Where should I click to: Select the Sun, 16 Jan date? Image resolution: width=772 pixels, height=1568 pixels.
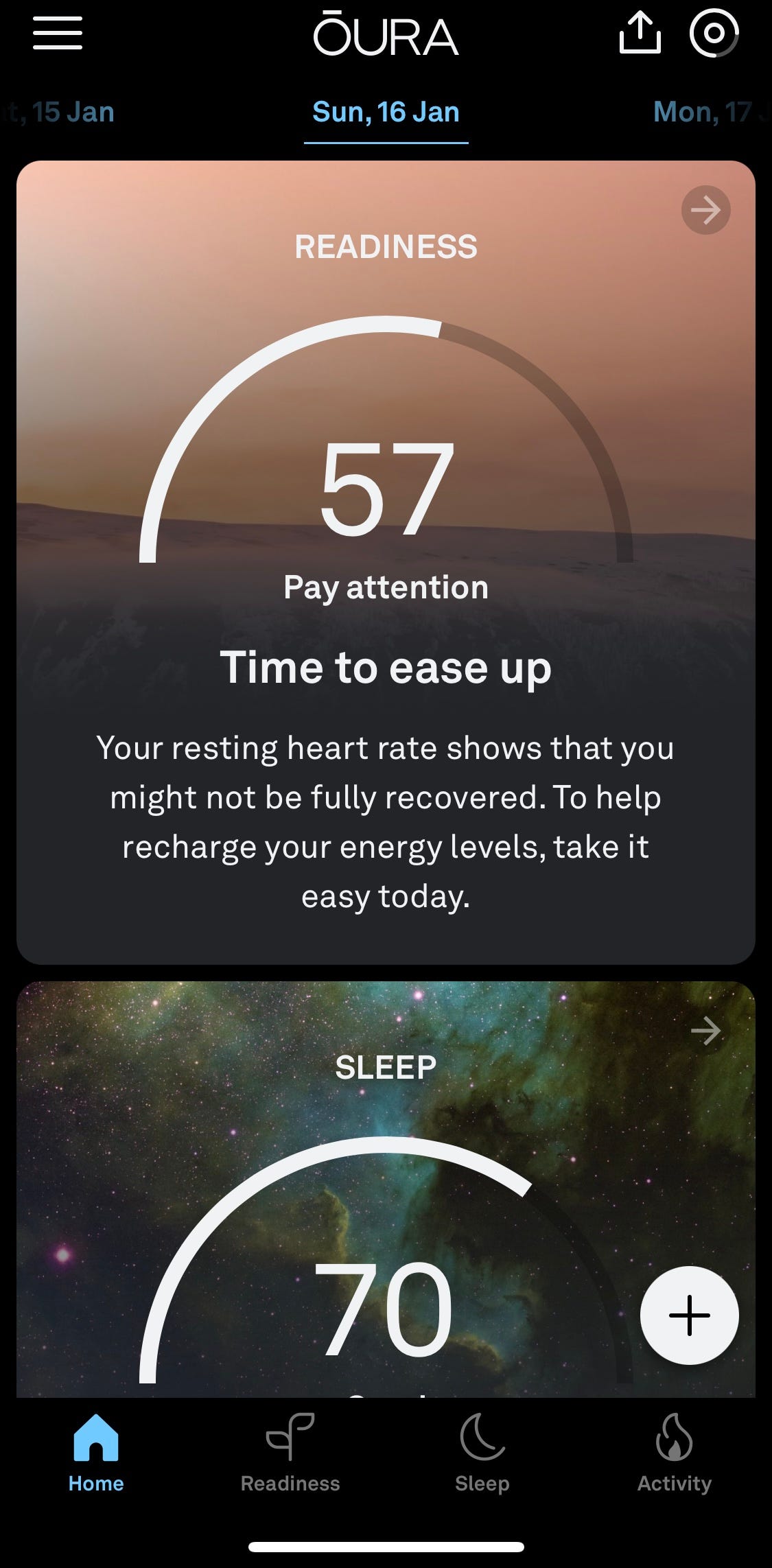tap(386, 112)
